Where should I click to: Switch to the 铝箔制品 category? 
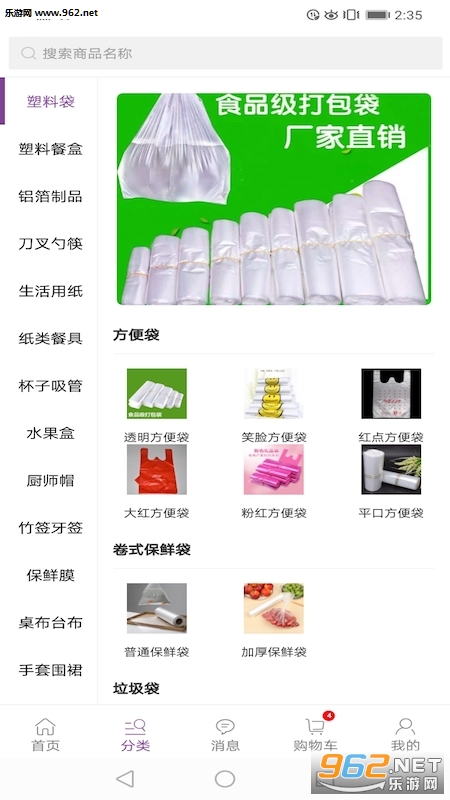click(51, 196)
